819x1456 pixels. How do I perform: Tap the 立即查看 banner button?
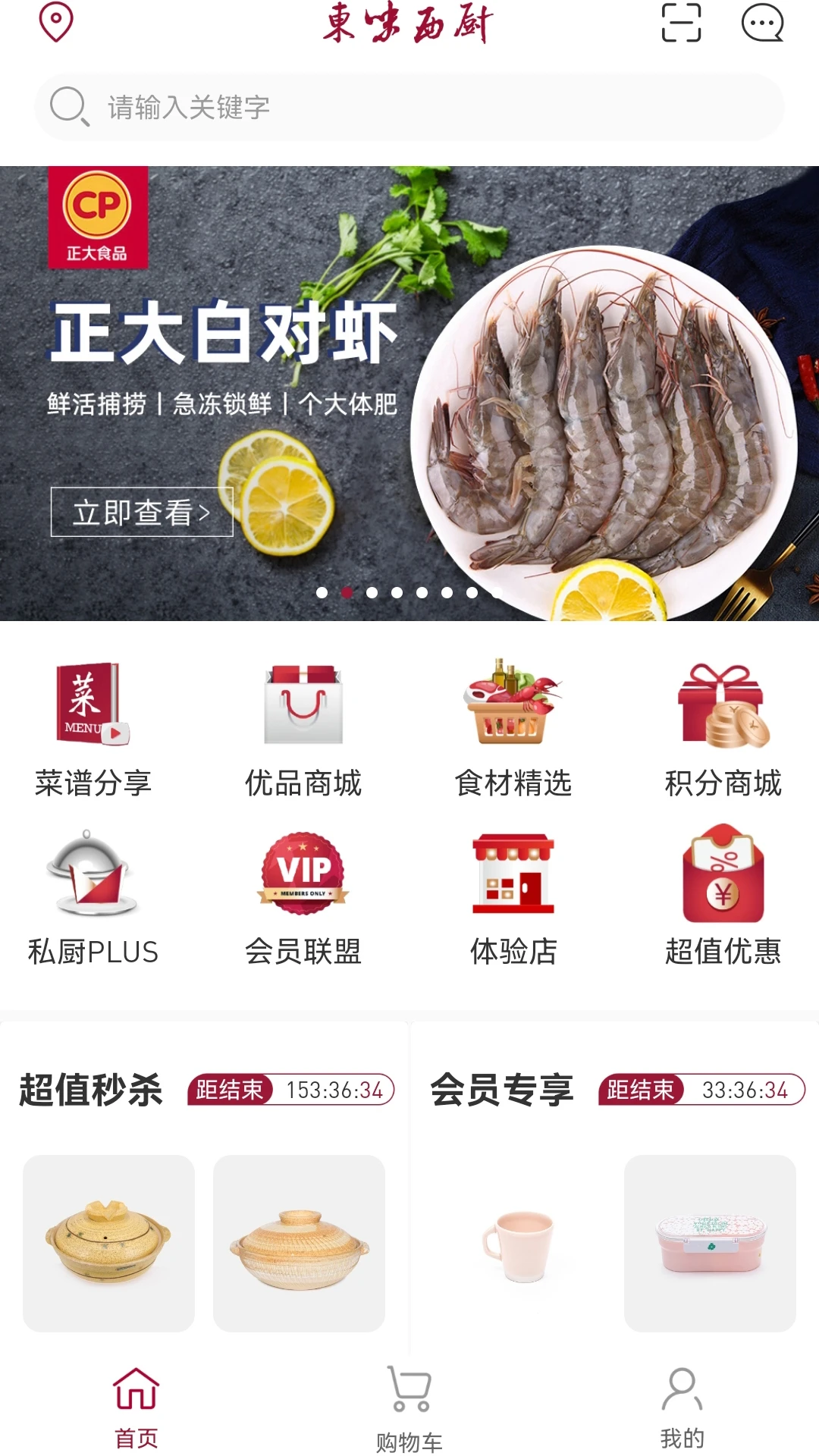point(140,513)
